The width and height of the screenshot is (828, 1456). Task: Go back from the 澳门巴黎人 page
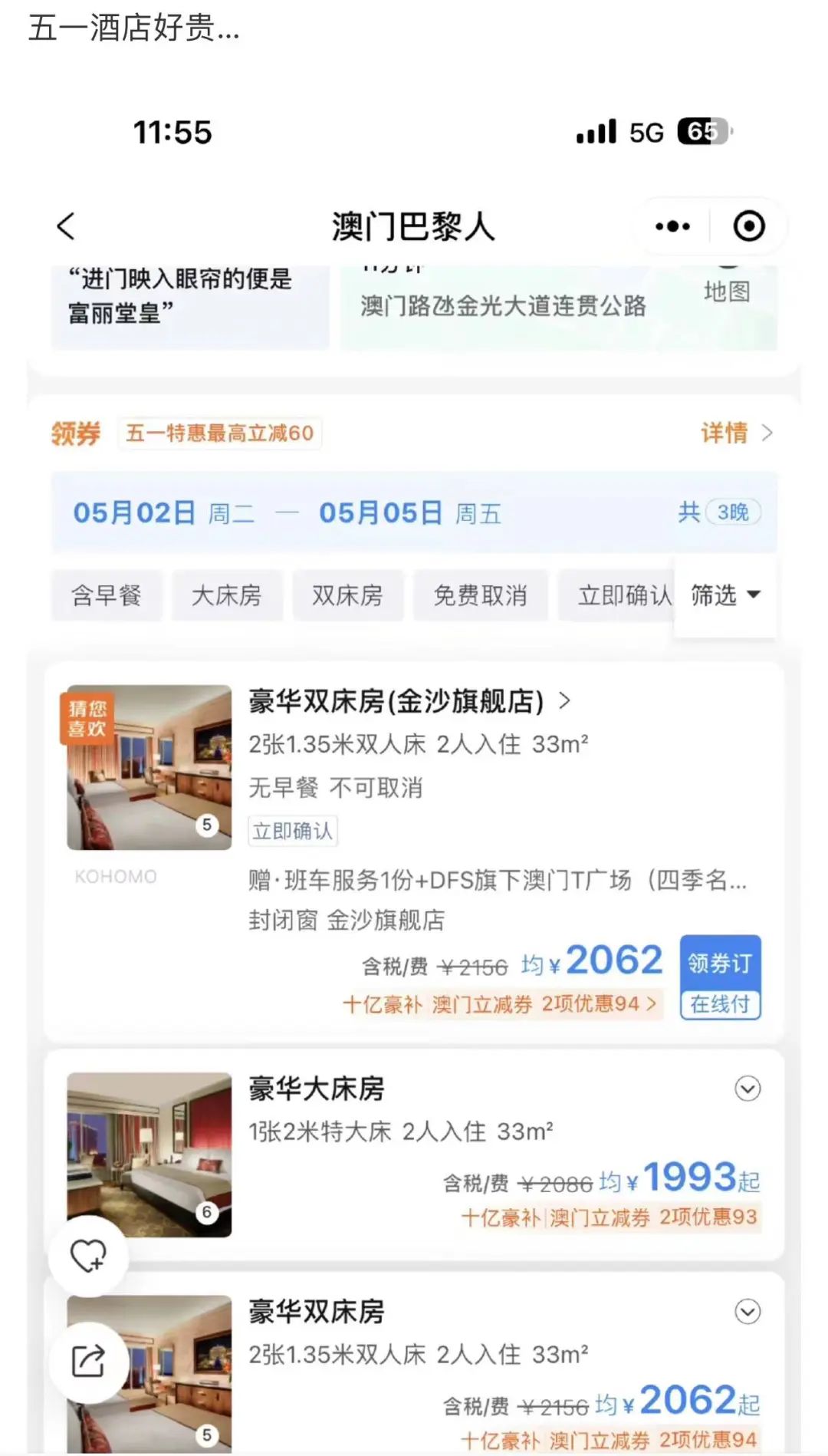click(x=67, y=226)
